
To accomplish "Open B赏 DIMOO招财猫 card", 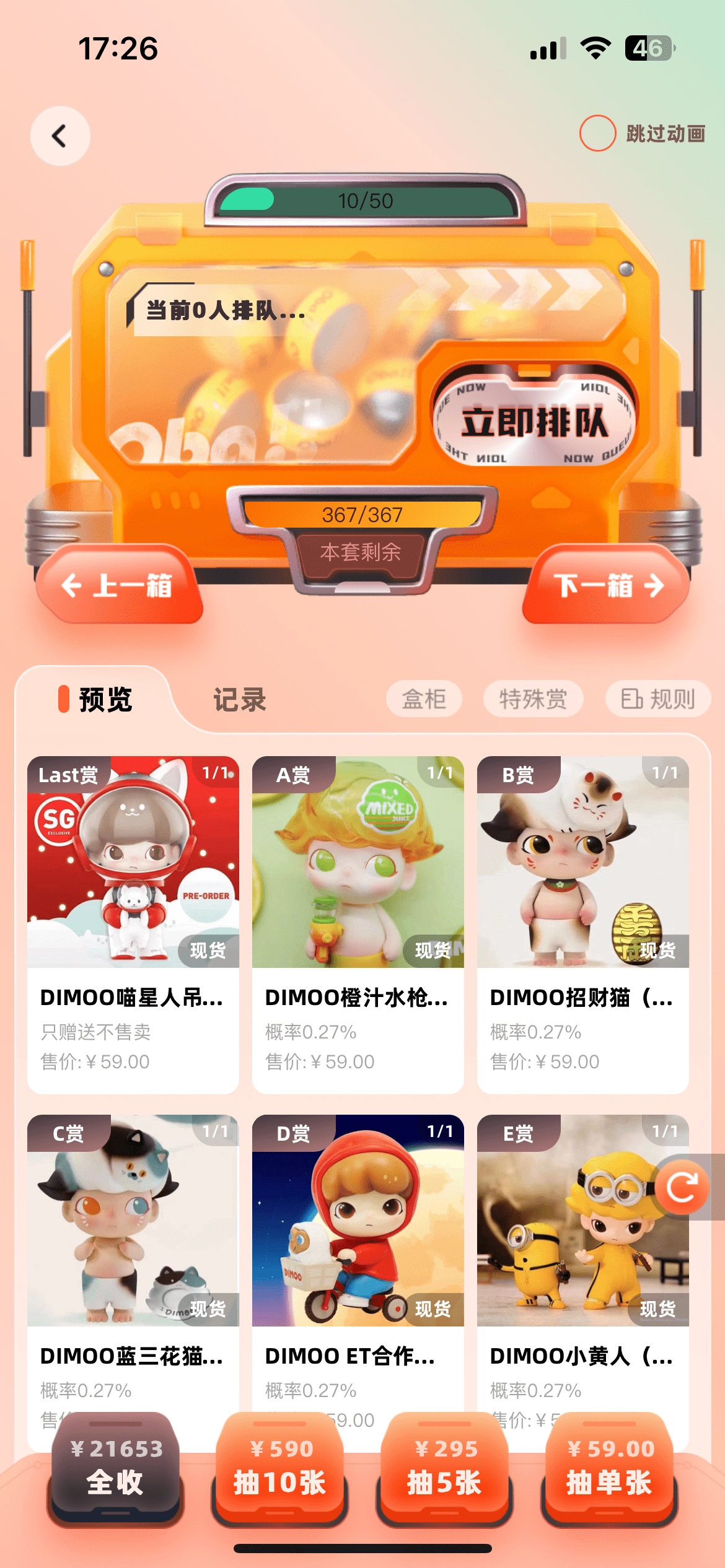I will click(582, 923).
